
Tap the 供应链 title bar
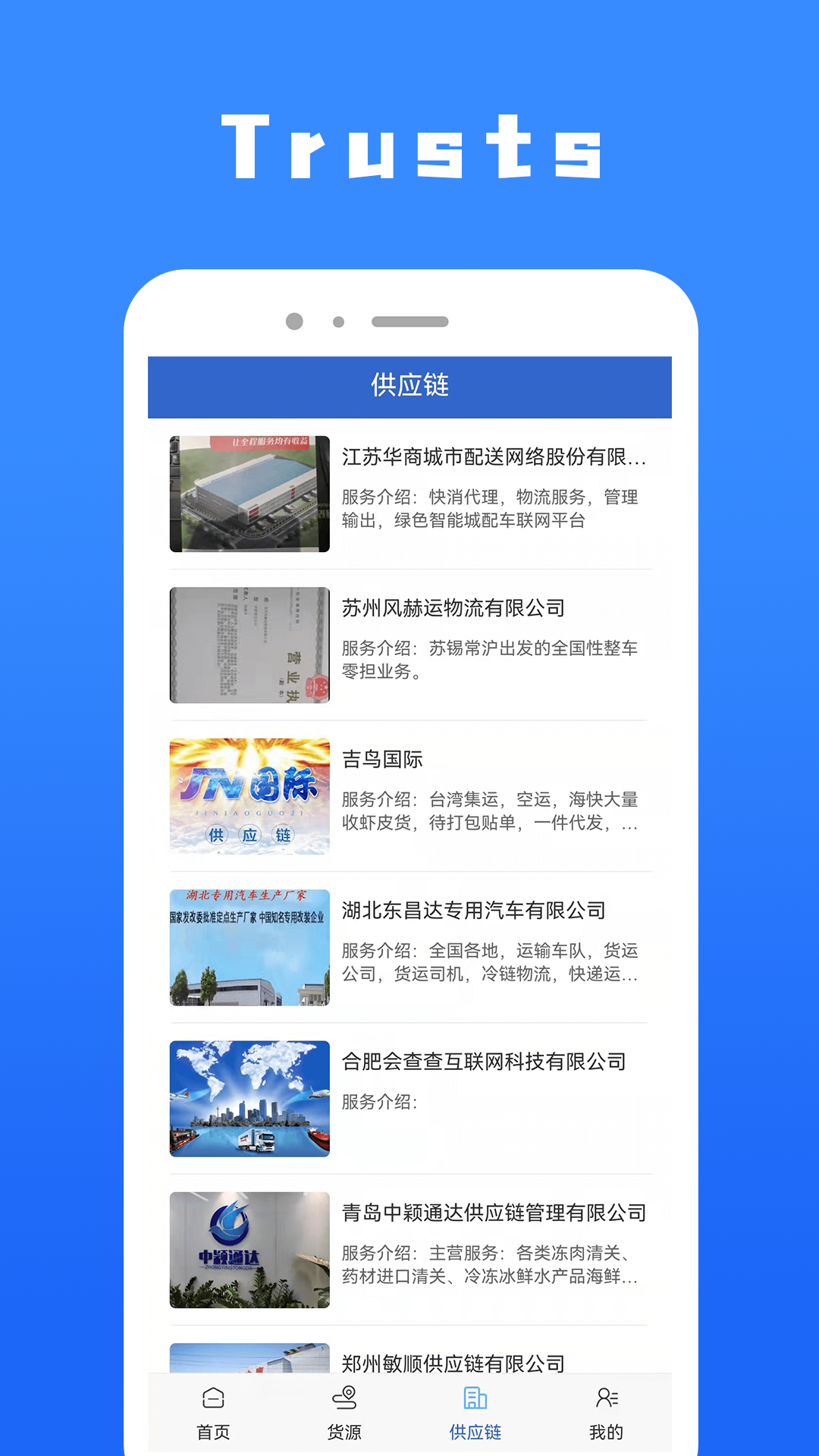(409, 385)
